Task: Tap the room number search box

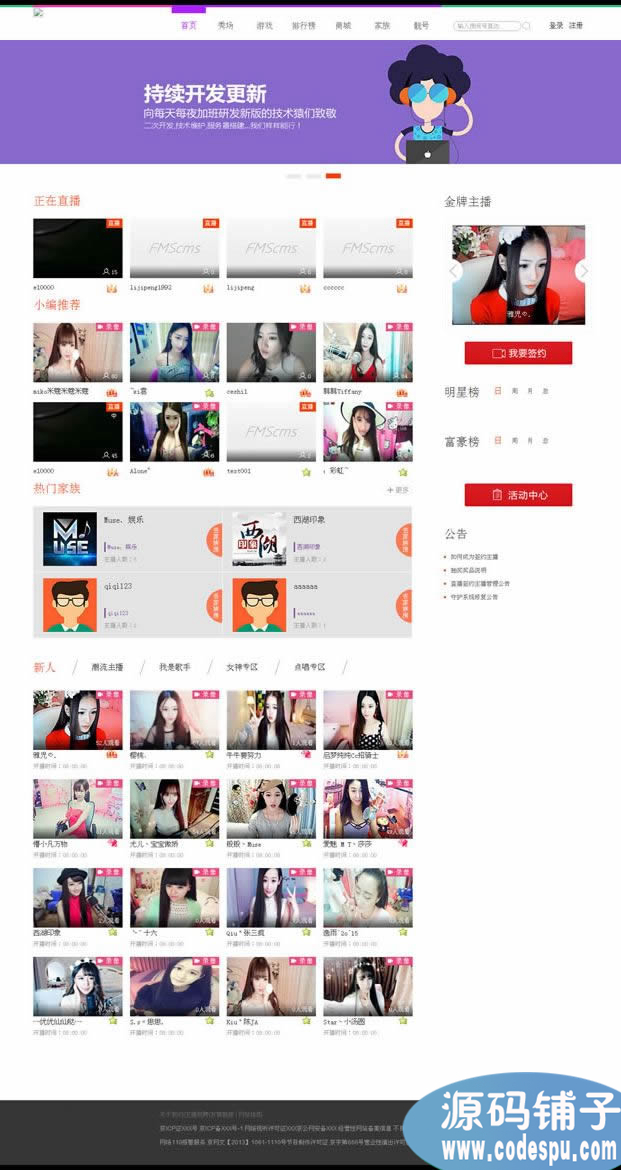Action: (x=488, y=27)
